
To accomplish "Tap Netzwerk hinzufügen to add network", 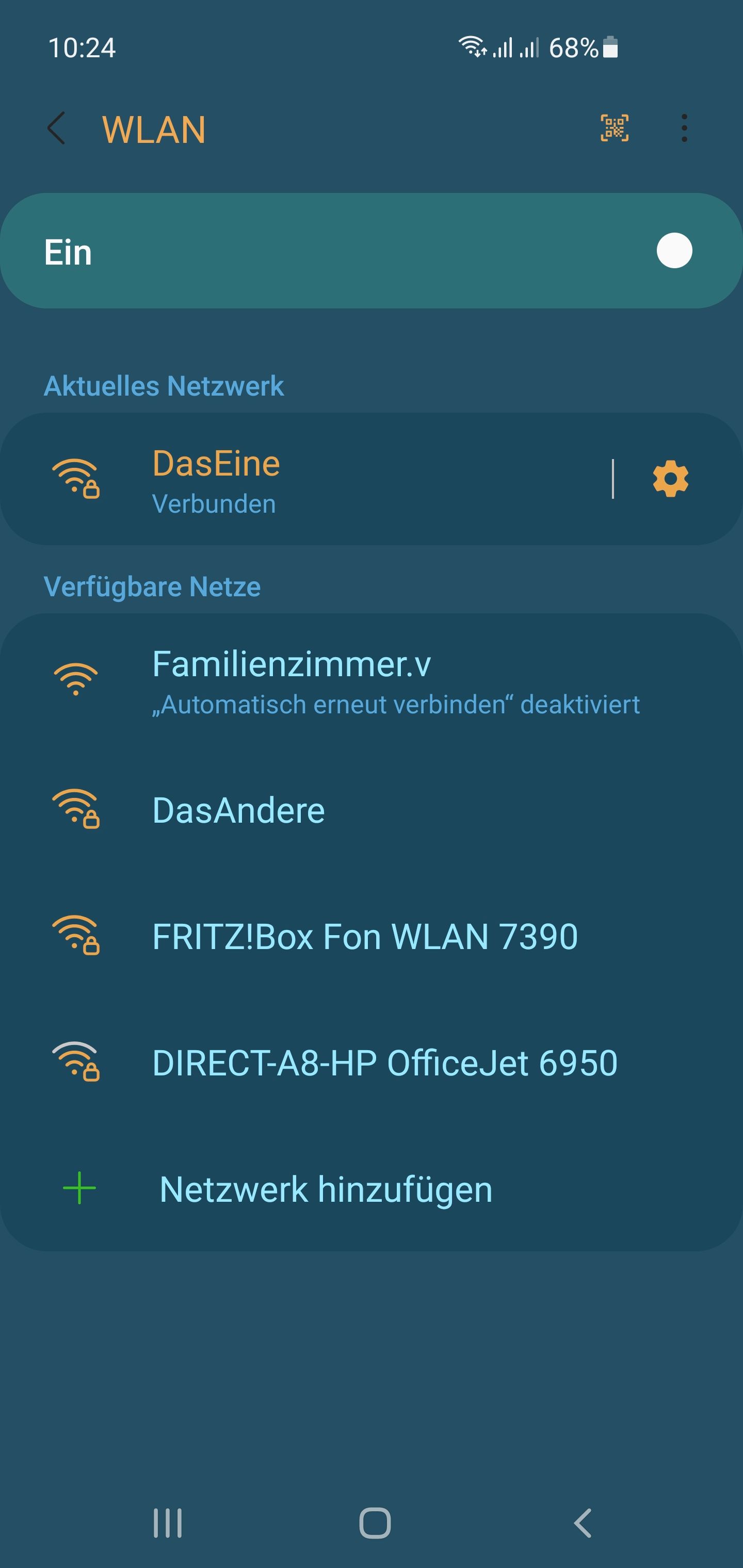I will point(325,1189).
